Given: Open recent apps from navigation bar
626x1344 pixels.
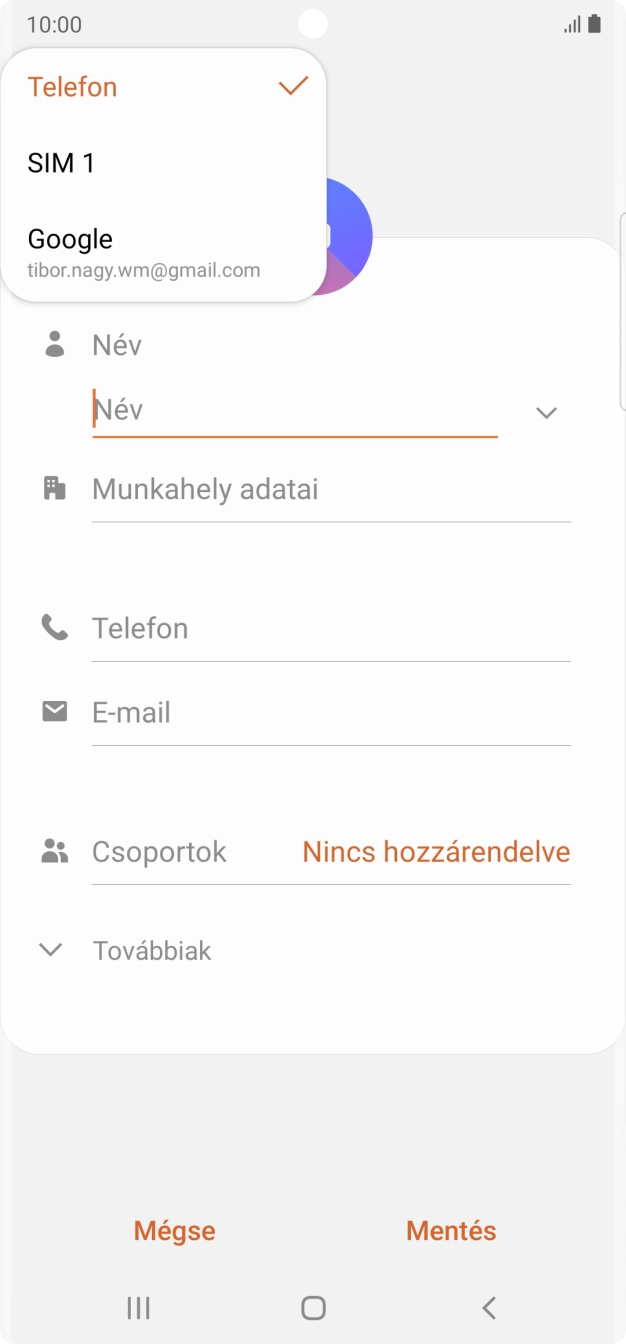Looking at the screenshot, I should [x=138, y=1307].
